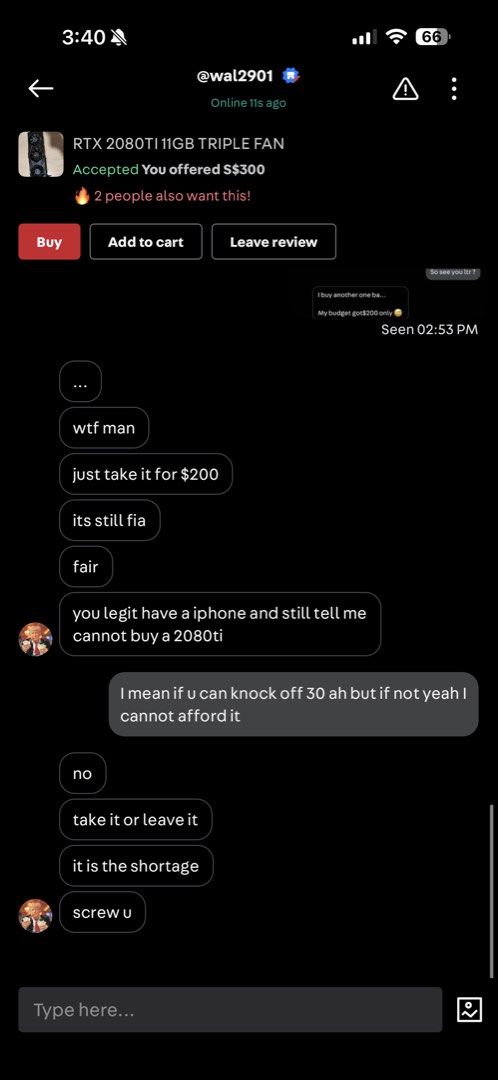Add the item to cart
This screenshot has height=1080, width=498.
[x=146, y=242]
